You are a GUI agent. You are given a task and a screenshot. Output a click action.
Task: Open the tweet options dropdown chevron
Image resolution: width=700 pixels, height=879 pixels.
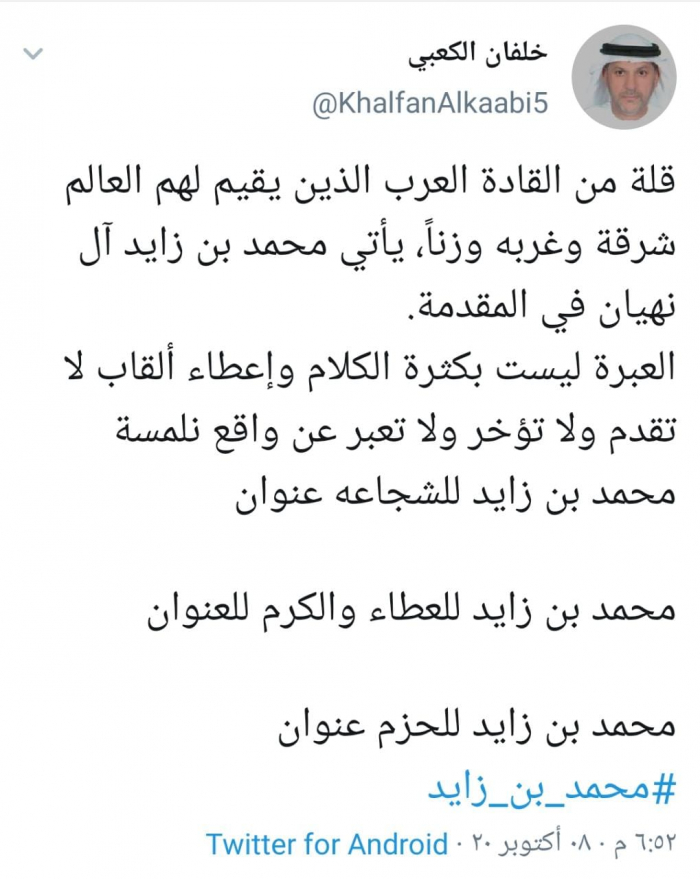pos(36,53)
